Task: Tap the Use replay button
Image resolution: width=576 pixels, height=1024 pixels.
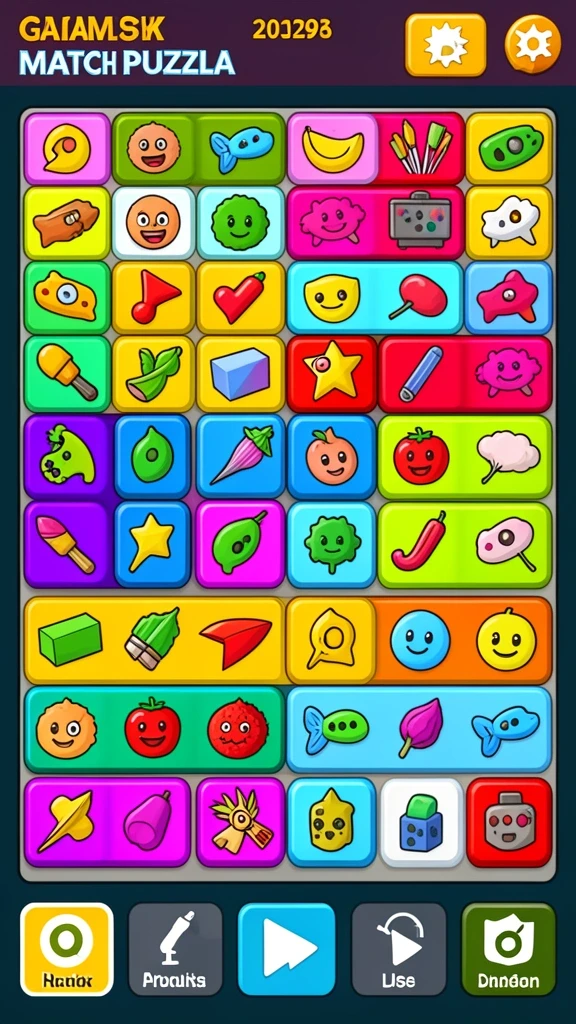Action: 399,949
